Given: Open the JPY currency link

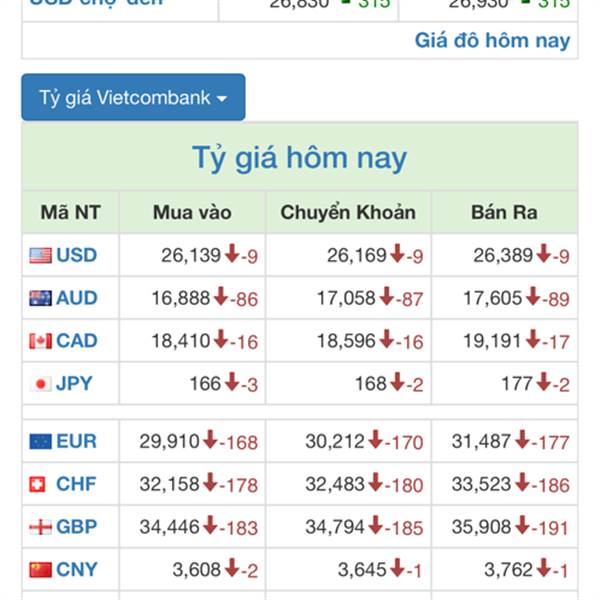Looking at the screenshot, I should pos(74,384).
